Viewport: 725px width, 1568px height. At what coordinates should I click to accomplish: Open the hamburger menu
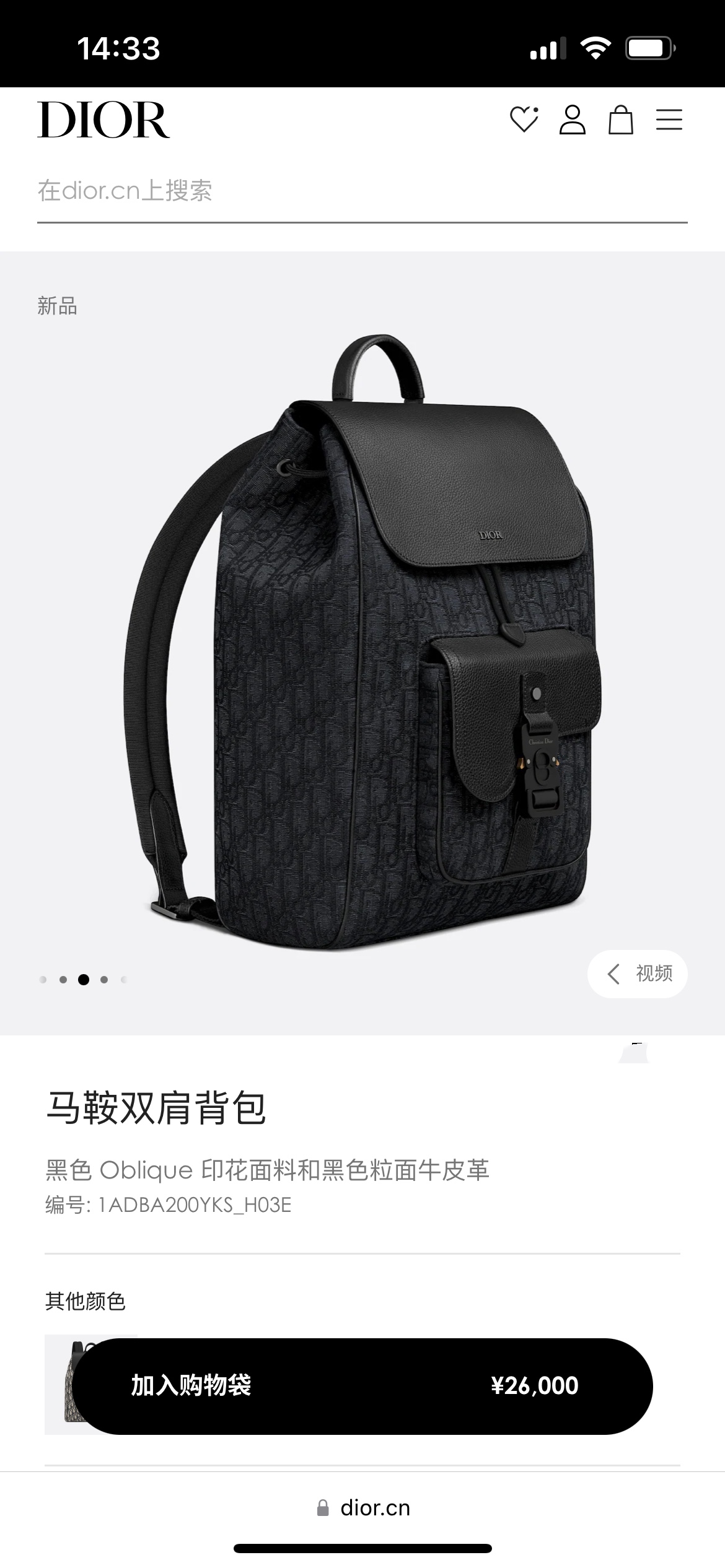(669, 120)
